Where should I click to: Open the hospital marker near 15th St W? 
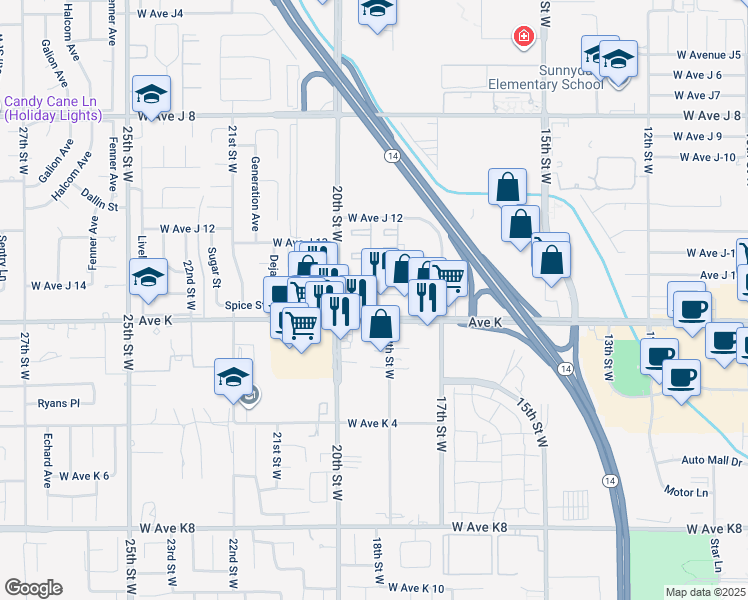coord(522,38)
